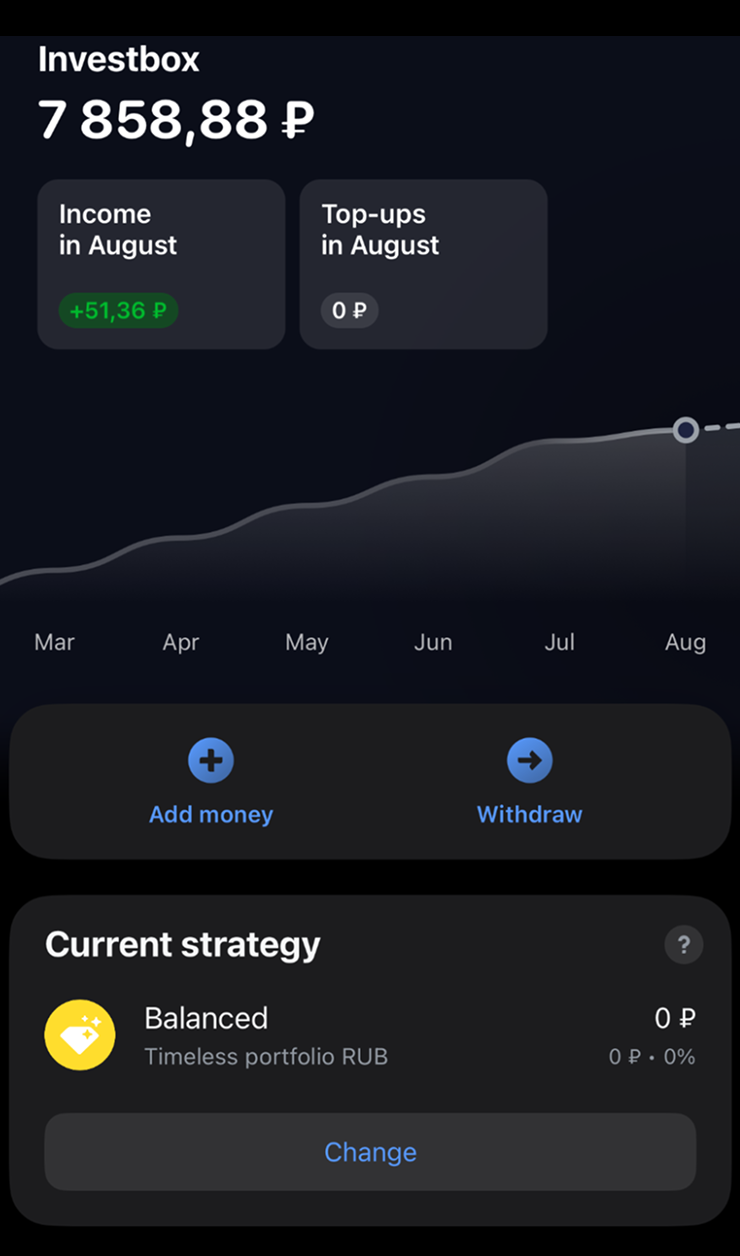Screen dimensions: 740x1256
Task: Tap Add money button
Action: point(211,783)
